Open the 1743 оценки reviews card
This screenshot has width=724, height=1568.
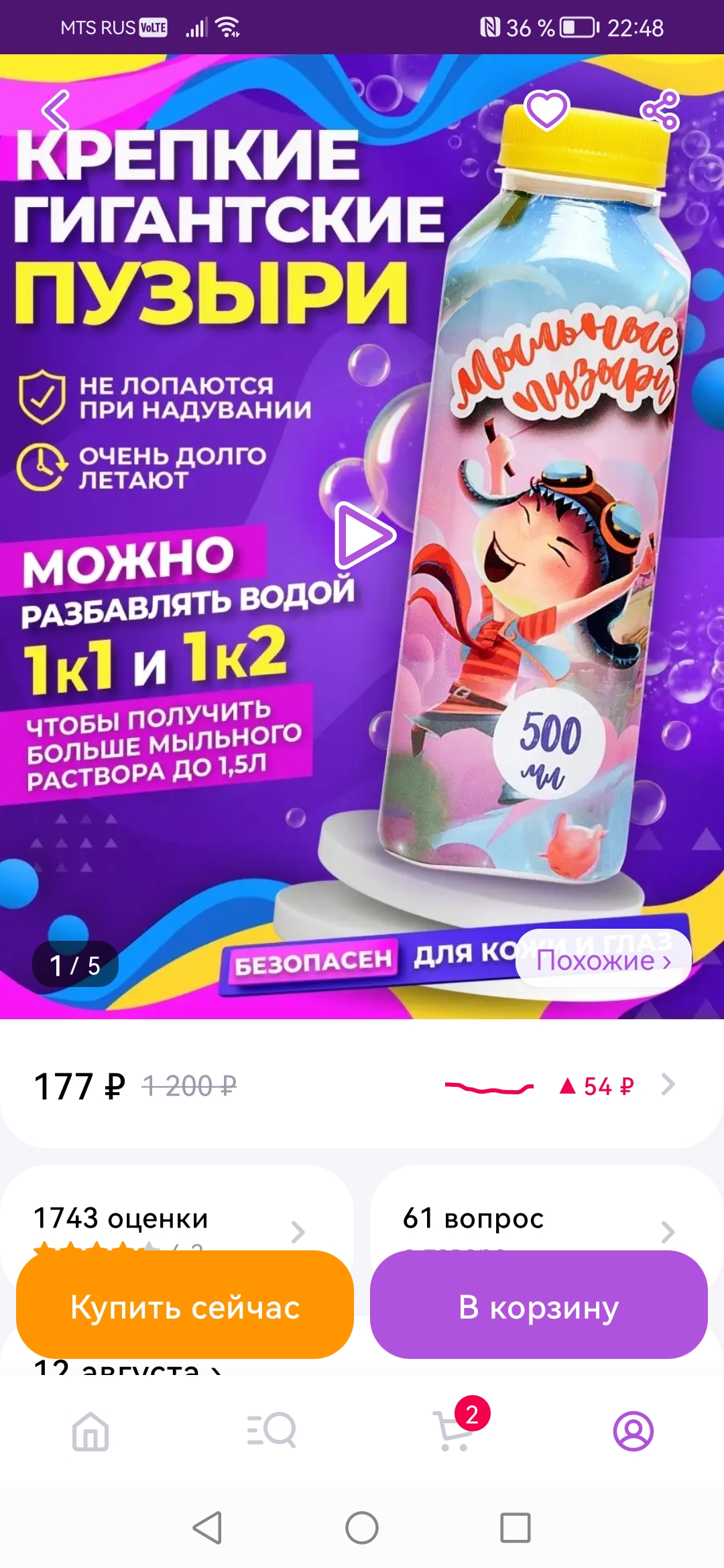(177, 1218)
